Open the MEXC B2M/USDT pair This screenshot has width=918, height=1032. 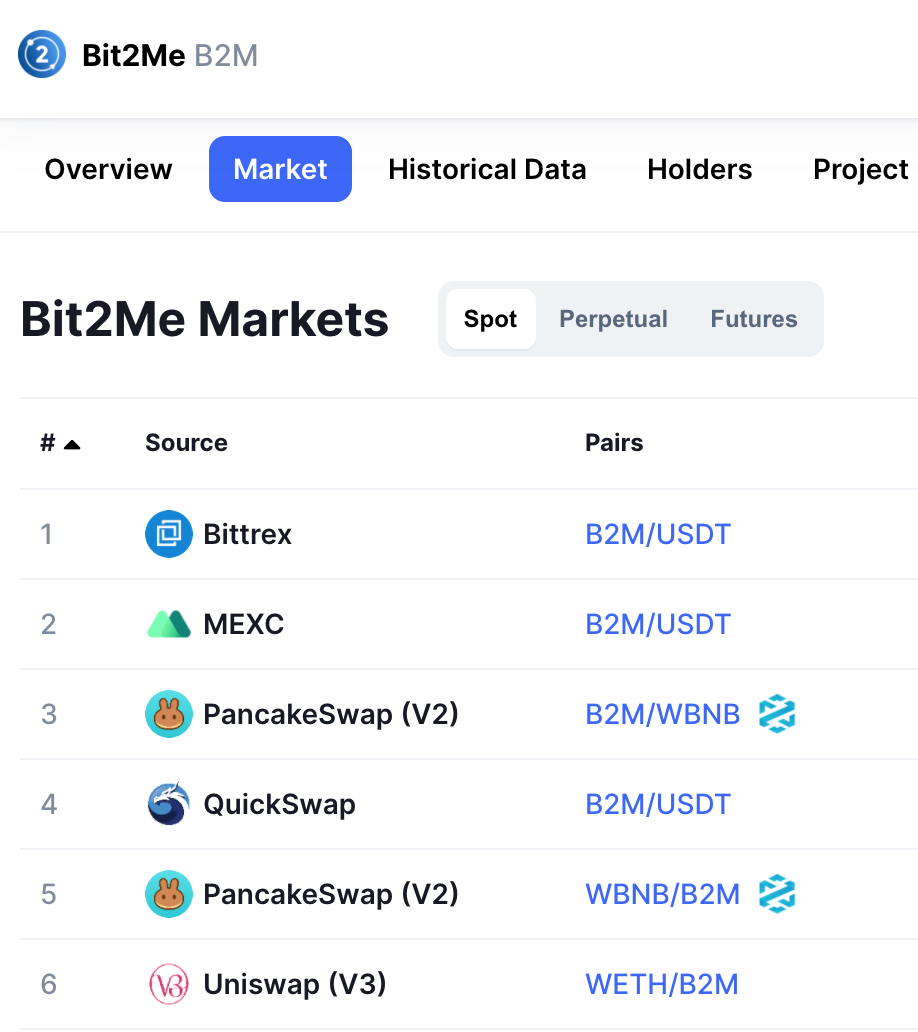(657, 624)
